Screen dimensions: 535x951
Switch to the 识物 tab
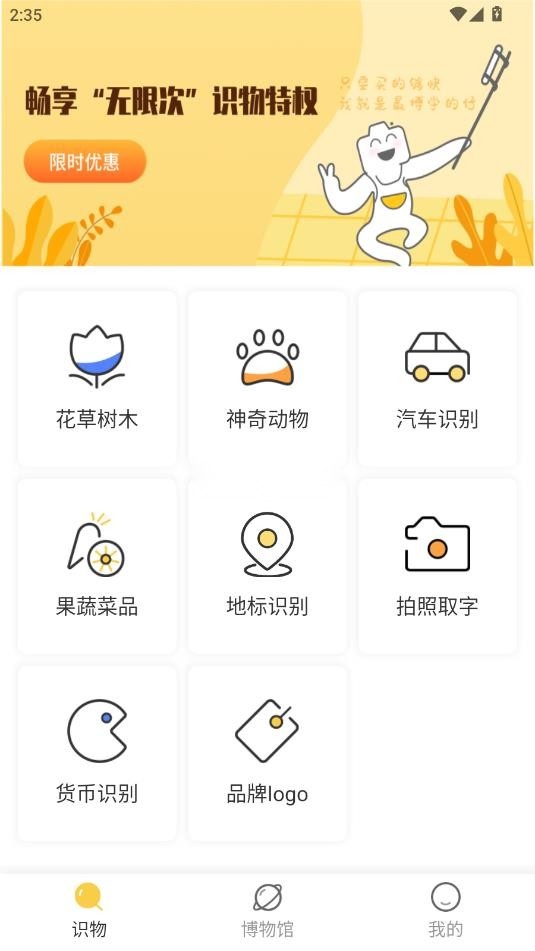[x=89, y=911]
